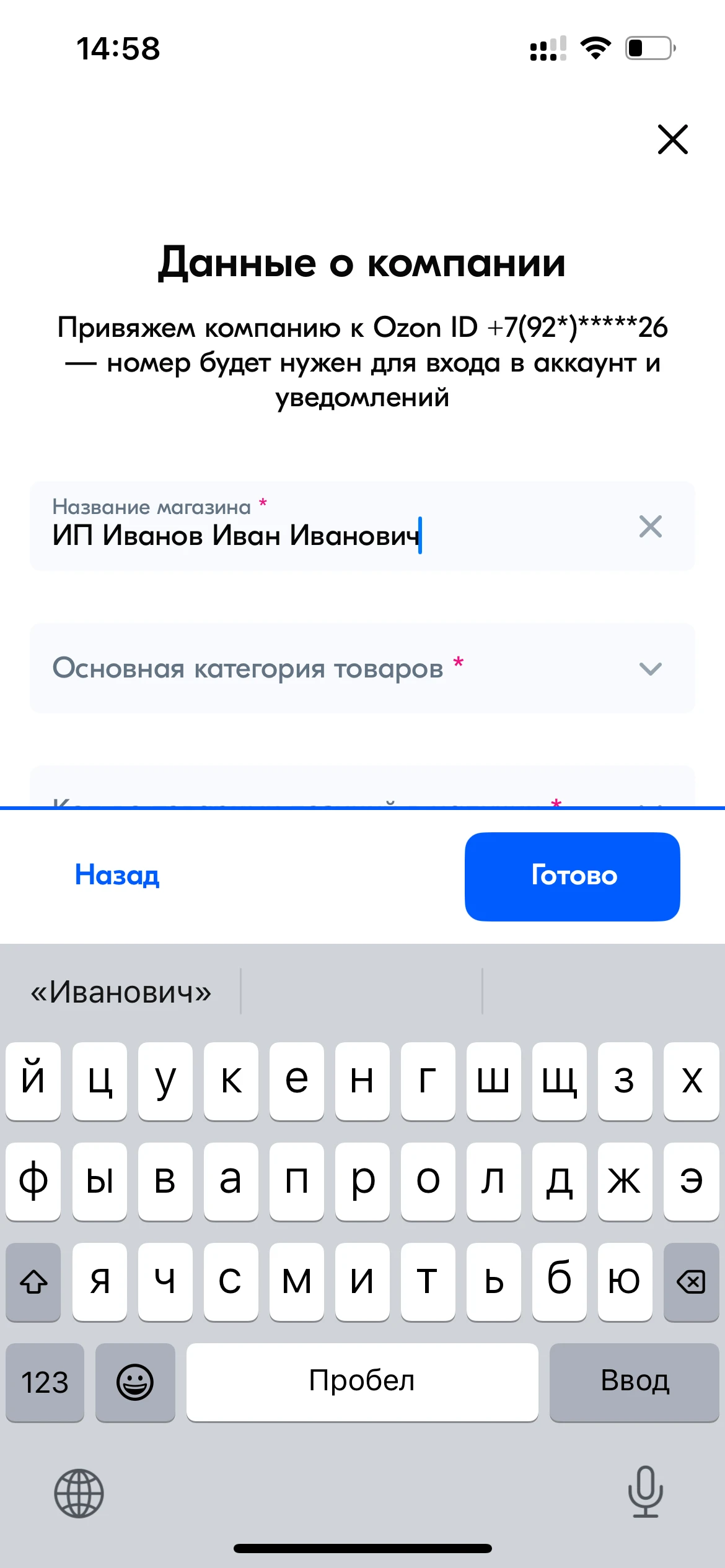Viewport: 725px width, 1568px height.
Task: Go back with Назад
Action: click(x=117, y=875)
